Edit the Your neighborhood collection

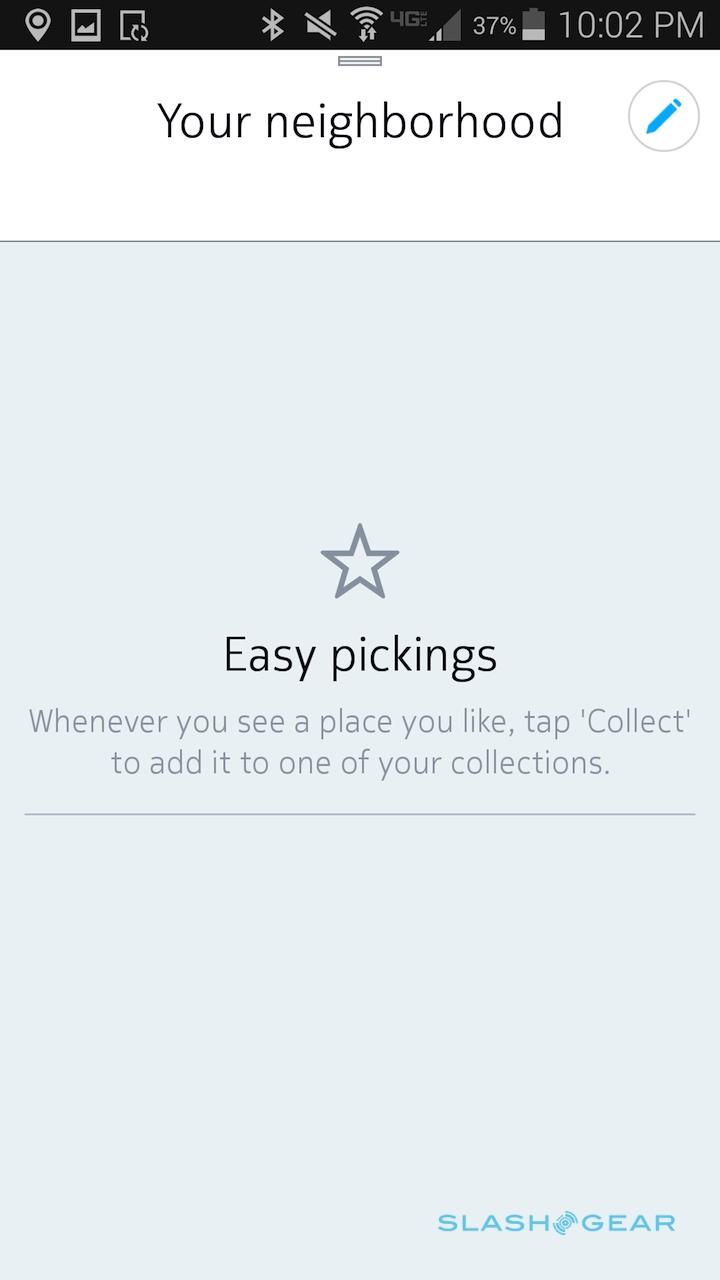(663, 117)
